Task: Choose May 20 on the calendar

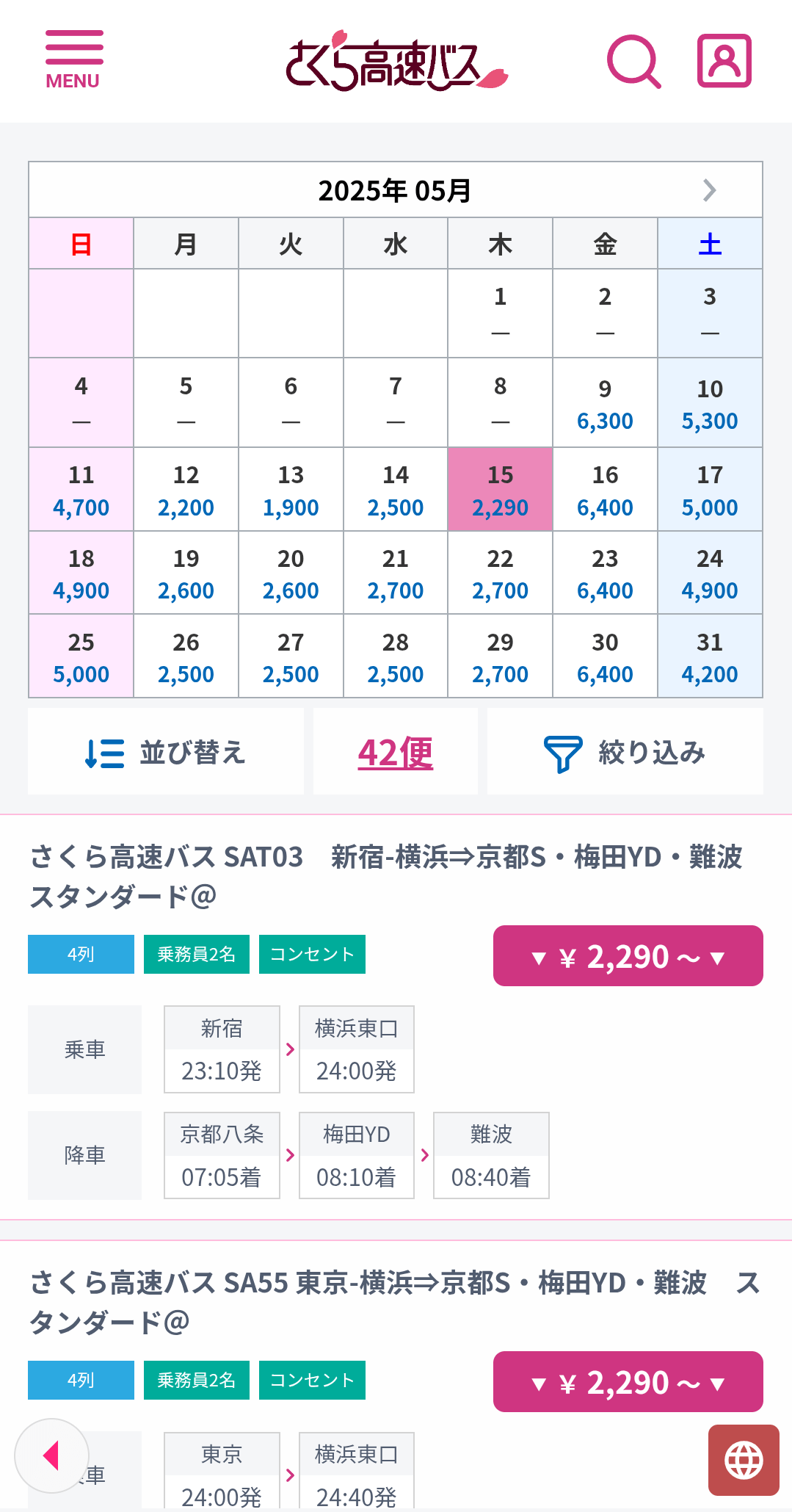Action: coord(291,574)
